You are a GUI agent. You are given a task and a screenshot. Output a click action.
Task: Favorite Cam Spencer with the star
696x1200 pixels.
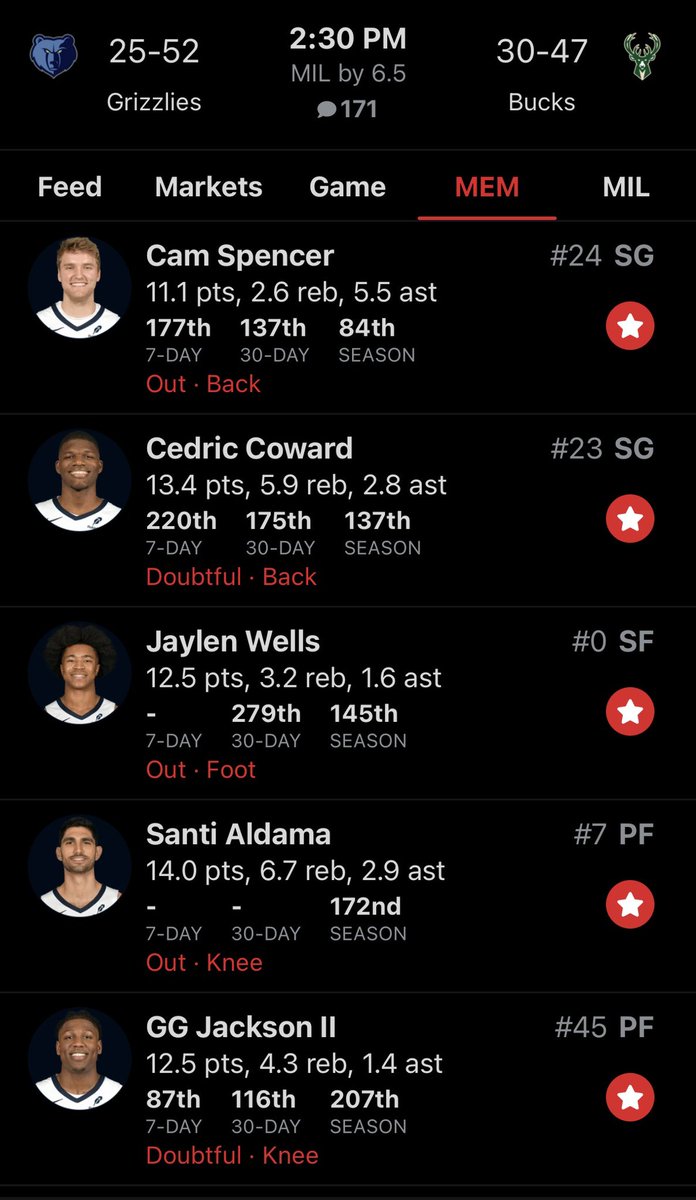point(630,327)
